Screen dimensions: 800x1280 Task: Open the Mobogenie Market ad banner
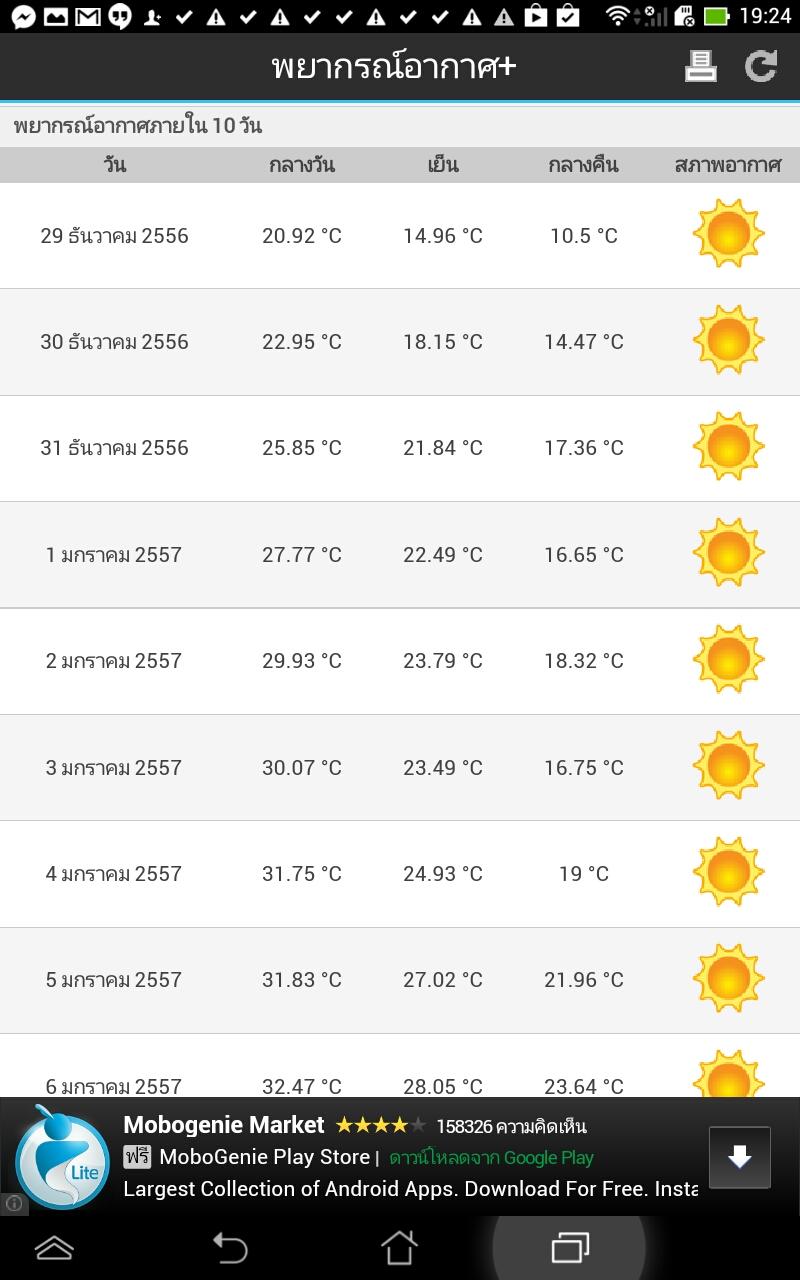tap(400, 1157)
